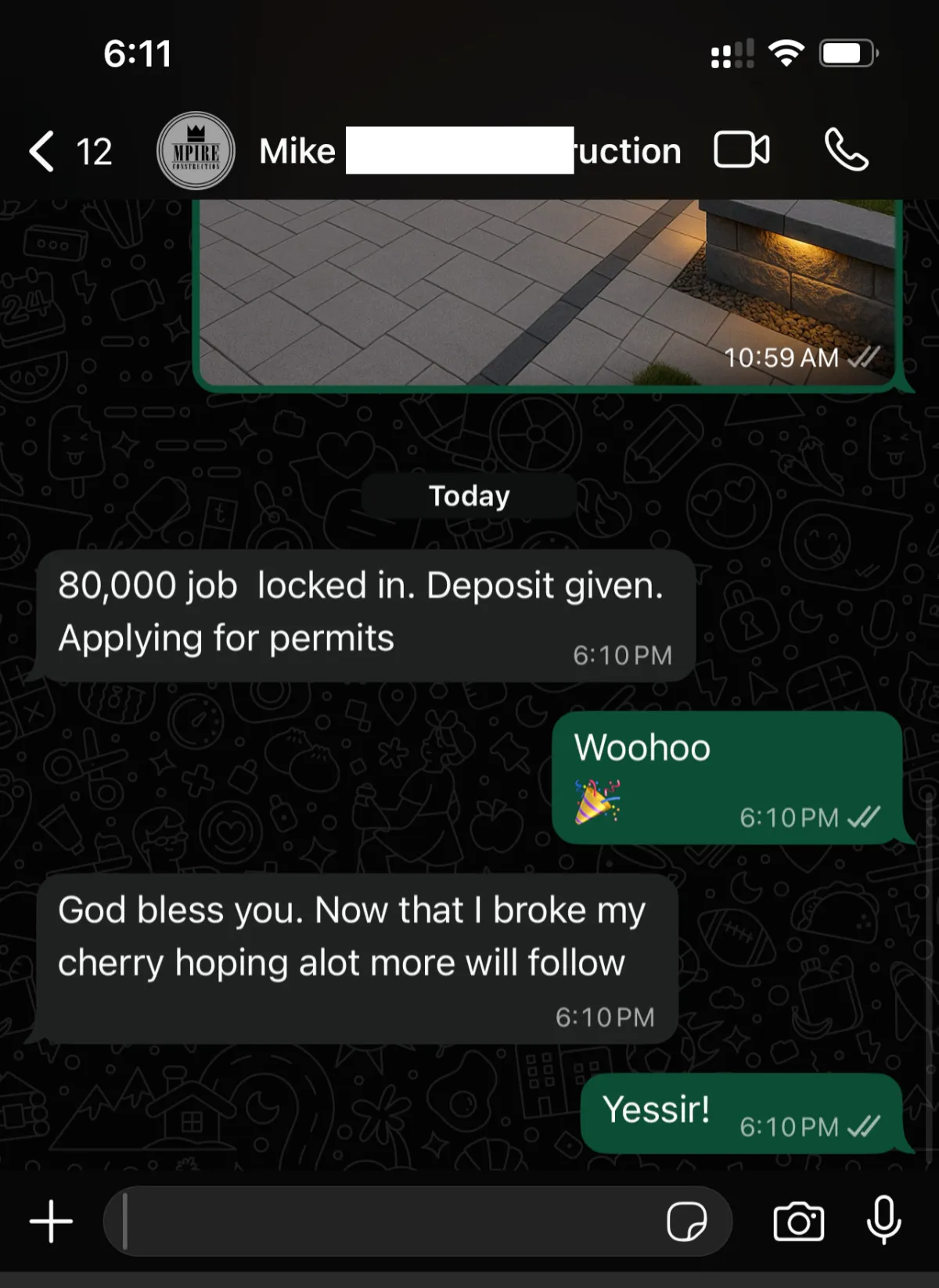Start a voice call with Mike
Image resolution: width=939 pixels, height=1288 pixels.
(x=847, y=149)
